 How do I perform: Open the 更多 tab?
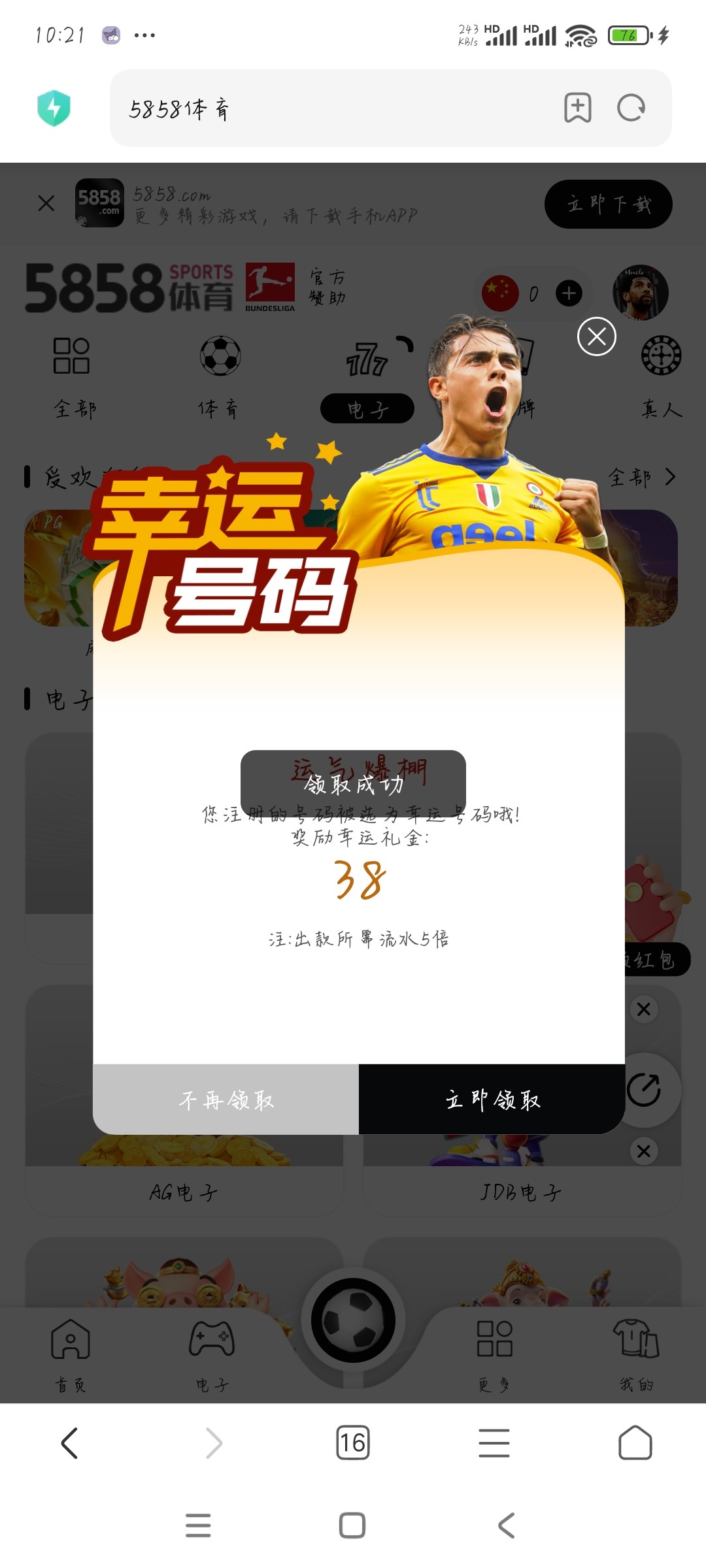coord(494,1354)
